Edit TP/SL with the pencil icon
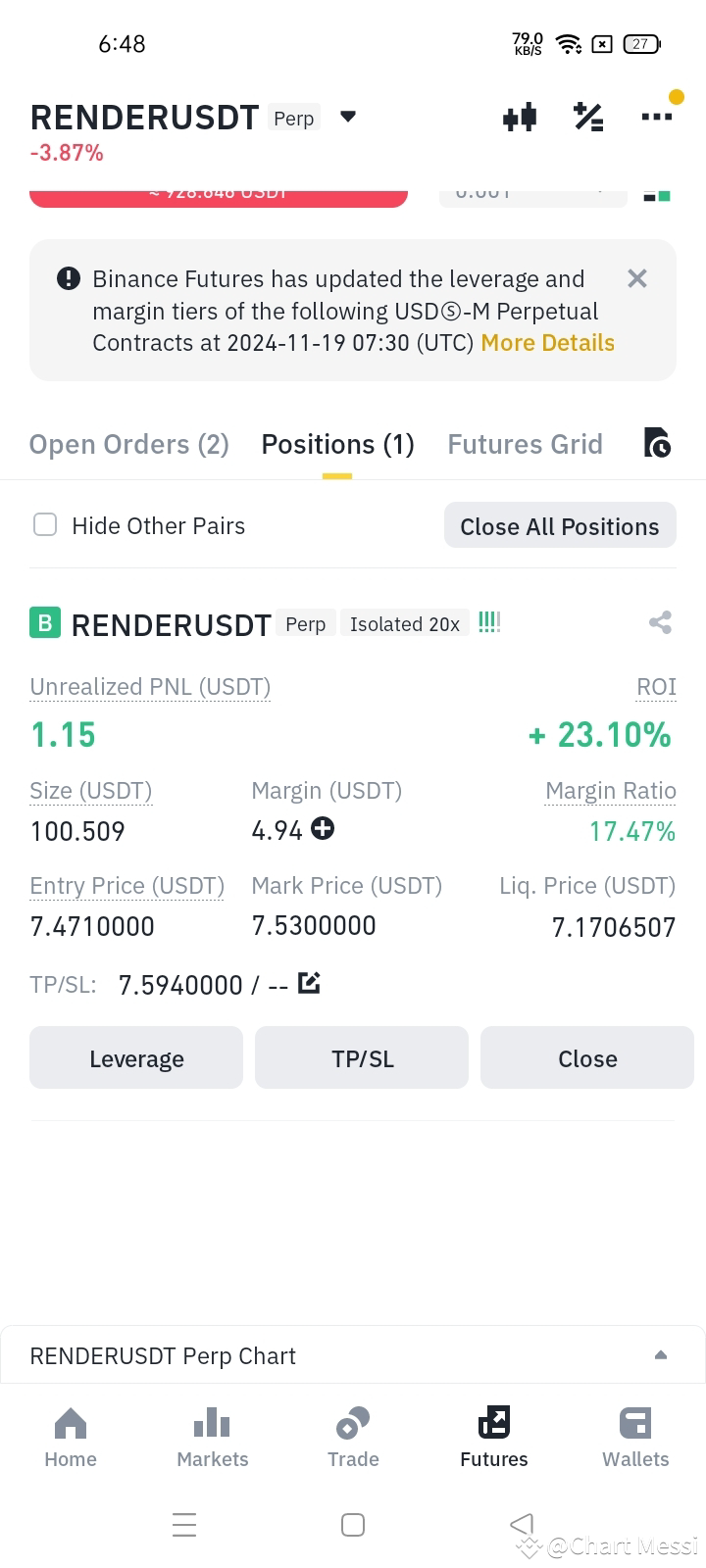This screenshot has height=1568, width=706. (x=309, y=982)
